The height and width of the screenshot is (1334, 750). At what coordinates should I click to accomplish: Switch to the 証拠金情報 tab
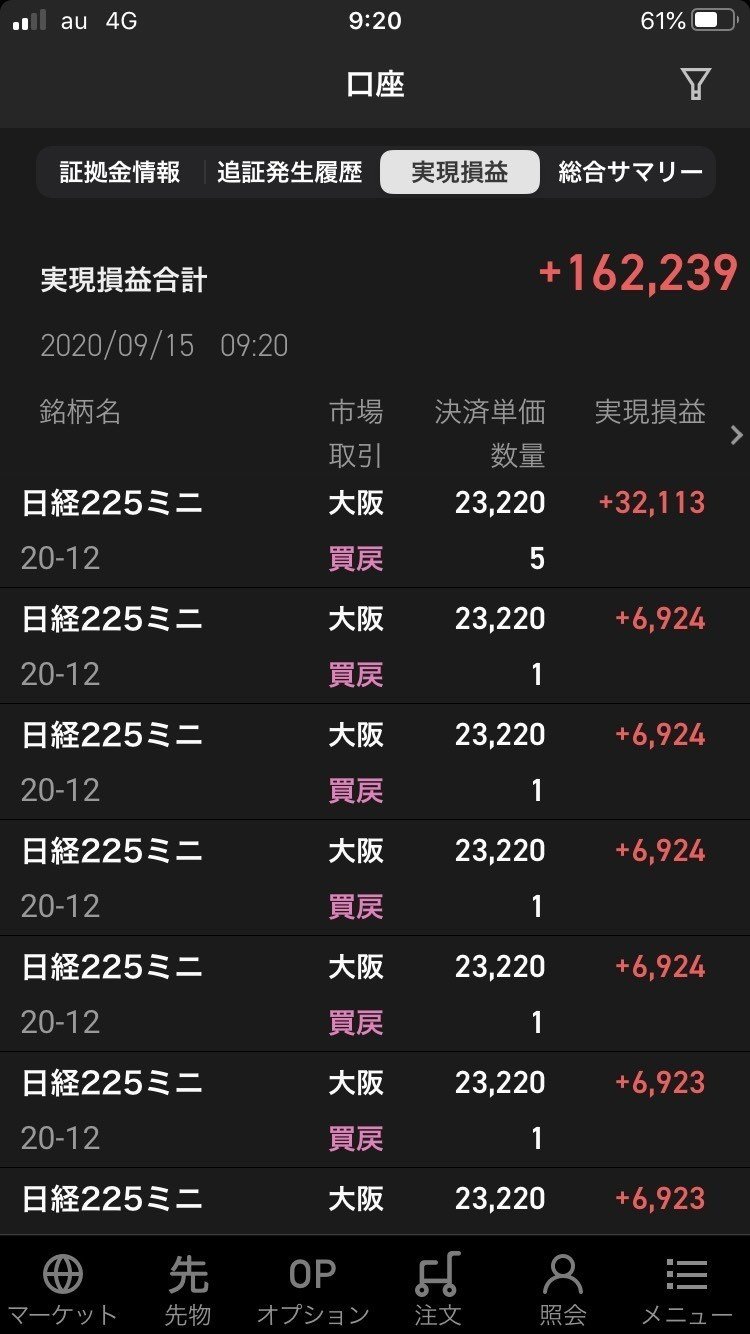point(120,172)
